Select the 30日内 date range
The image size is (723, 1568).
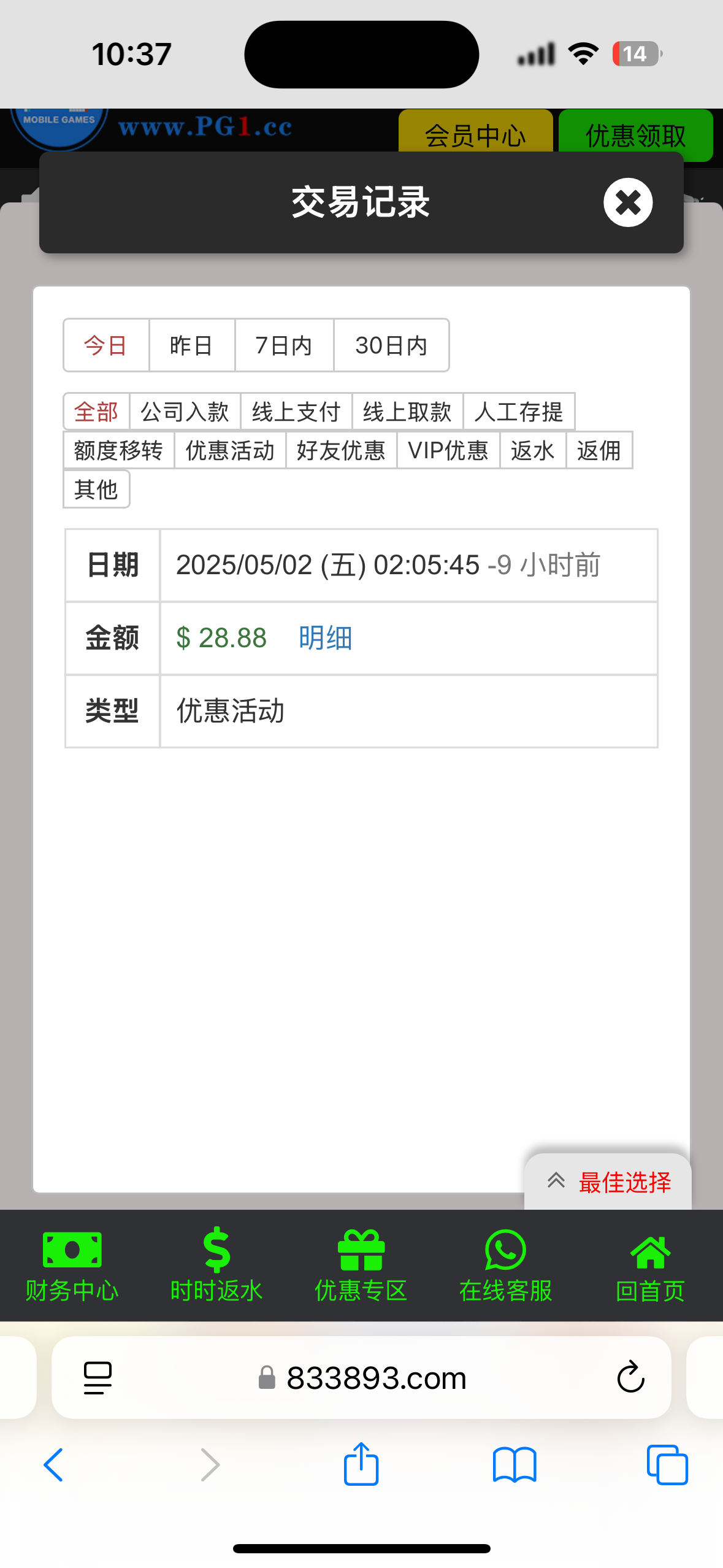(x=391, y=345)
